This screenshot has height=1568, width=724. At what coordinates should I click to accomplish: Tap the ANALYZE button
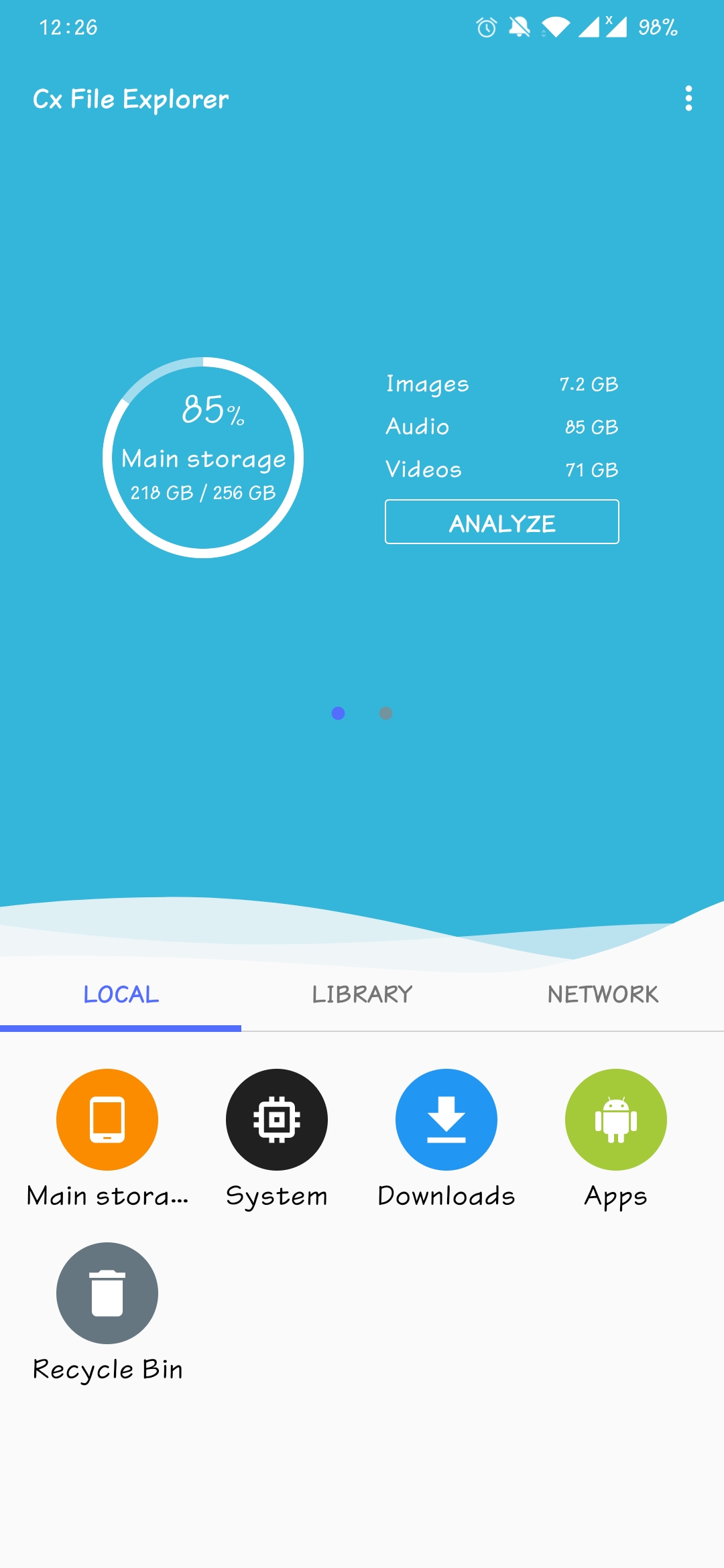pyautogui.click(x=501, y=522)
